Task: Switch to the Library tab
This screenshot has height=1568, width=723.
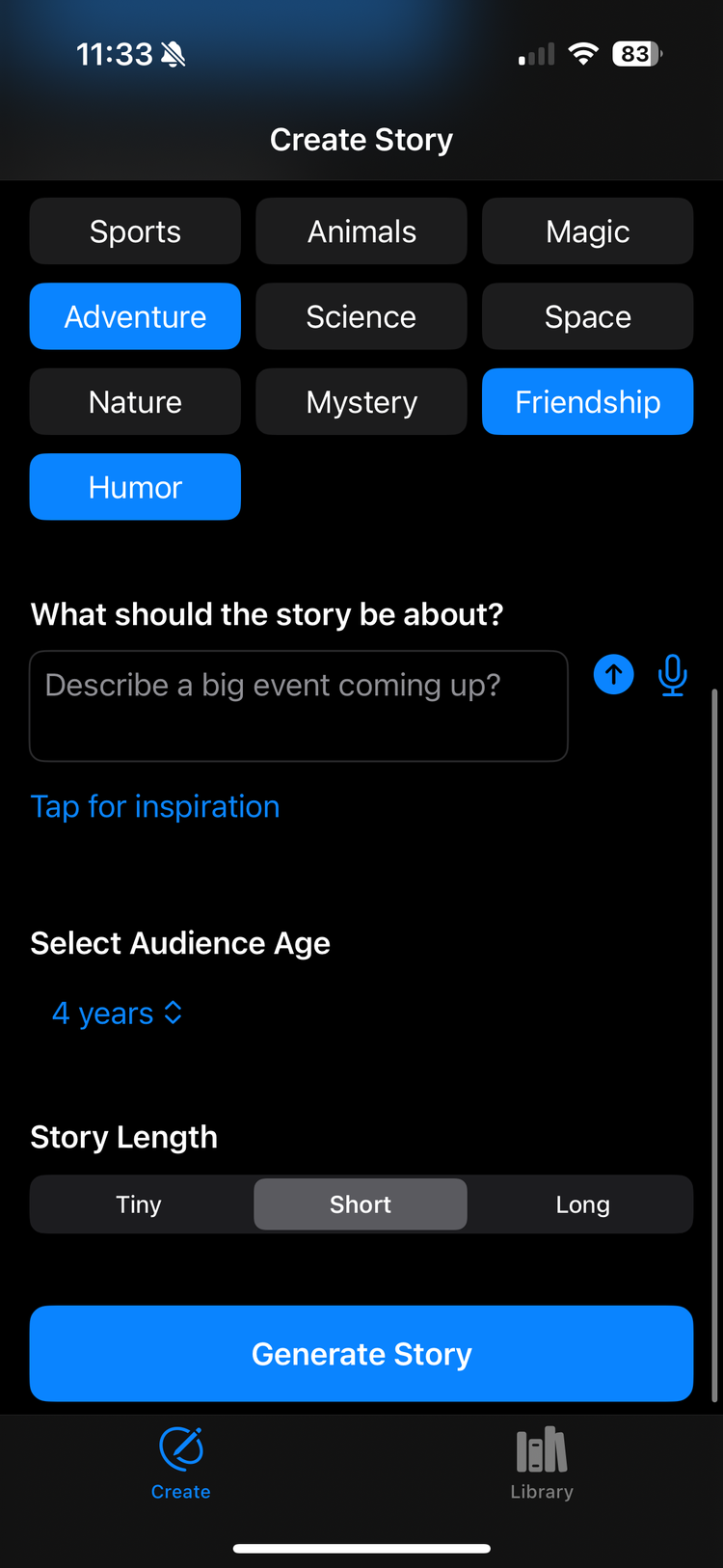Action: click(x=542, y=1464)
